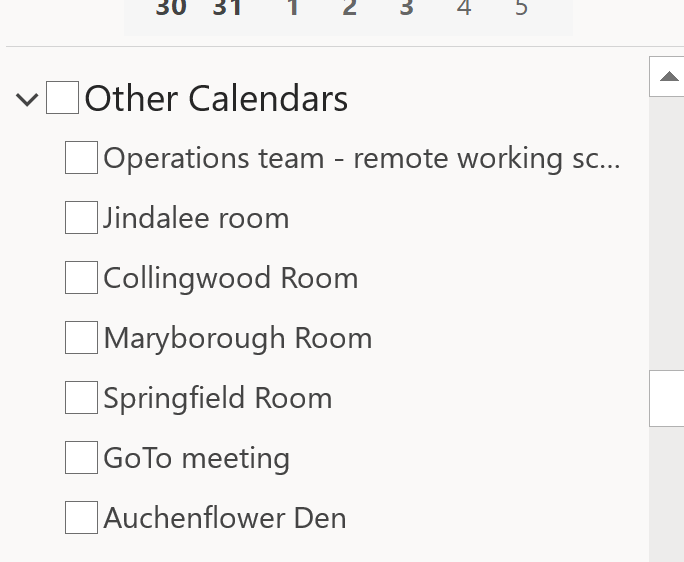Pick date 2 in the mini calendar

click(349, 9)
